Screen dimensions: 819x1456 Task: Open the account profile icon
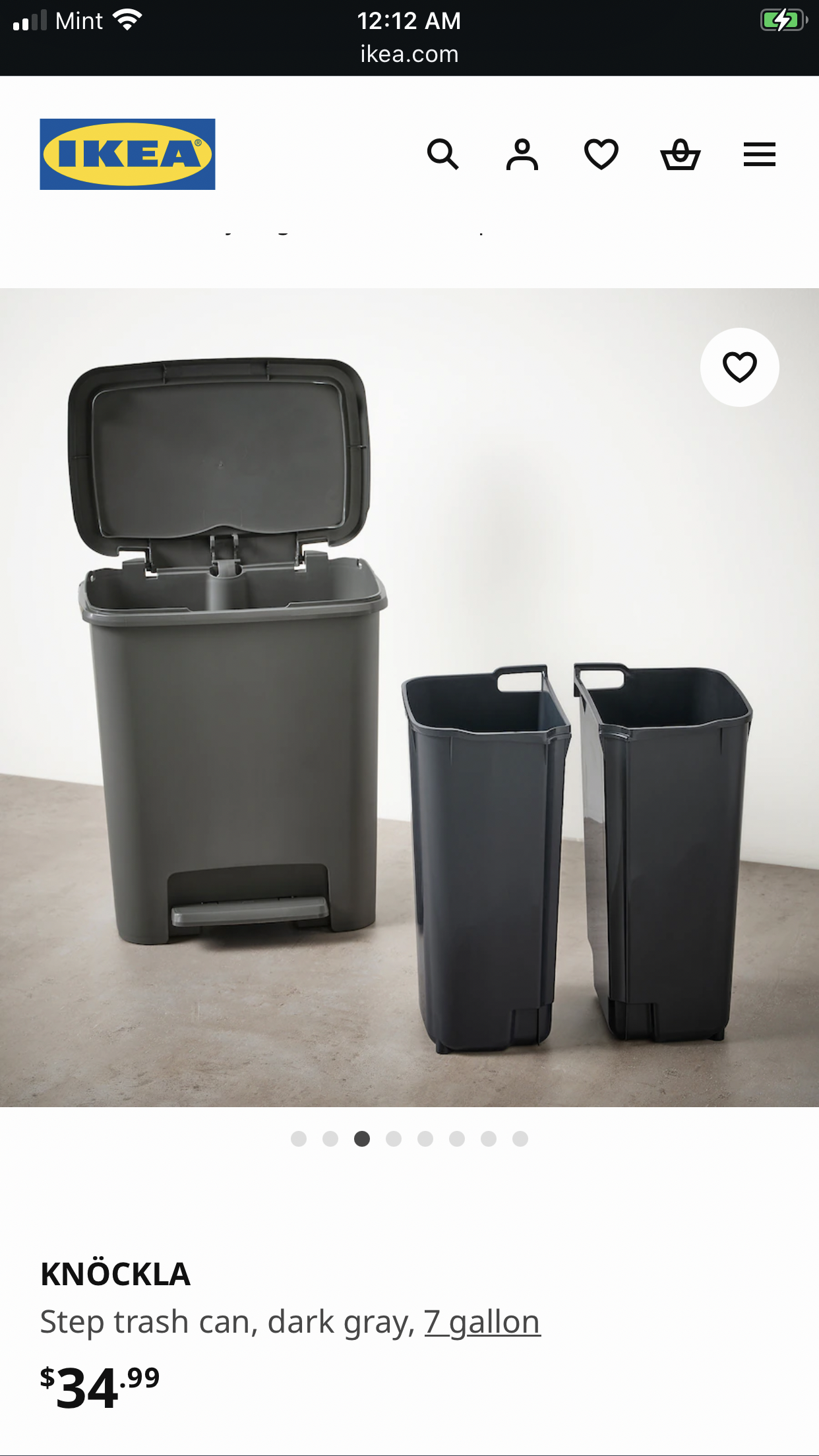522,155
